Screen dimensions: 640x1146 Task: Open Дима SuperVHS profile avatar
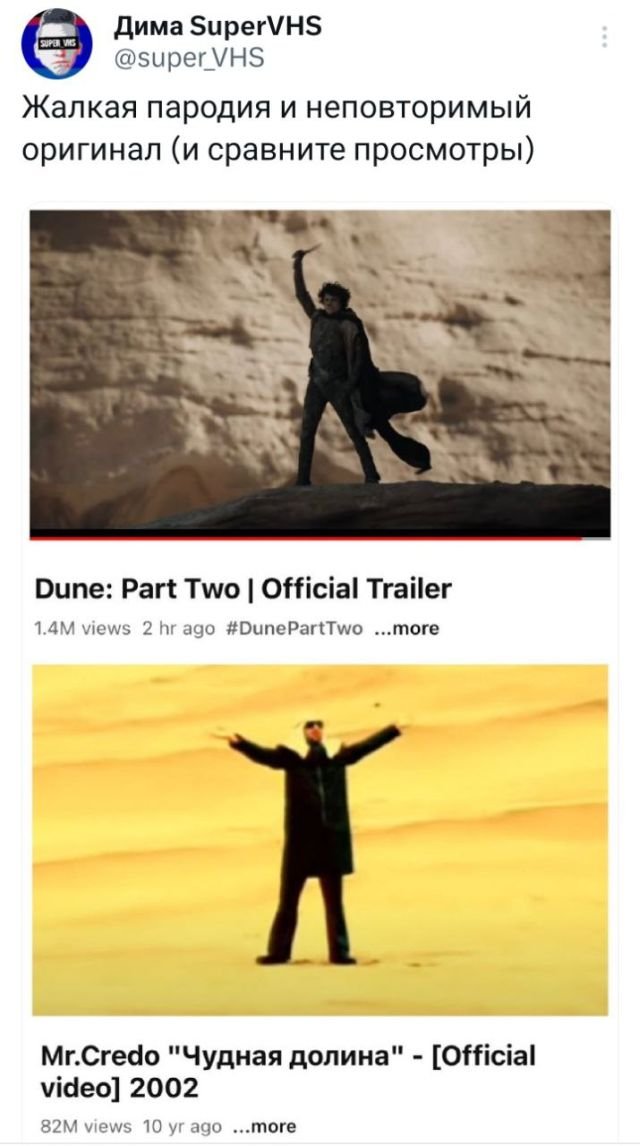[57, 43]
